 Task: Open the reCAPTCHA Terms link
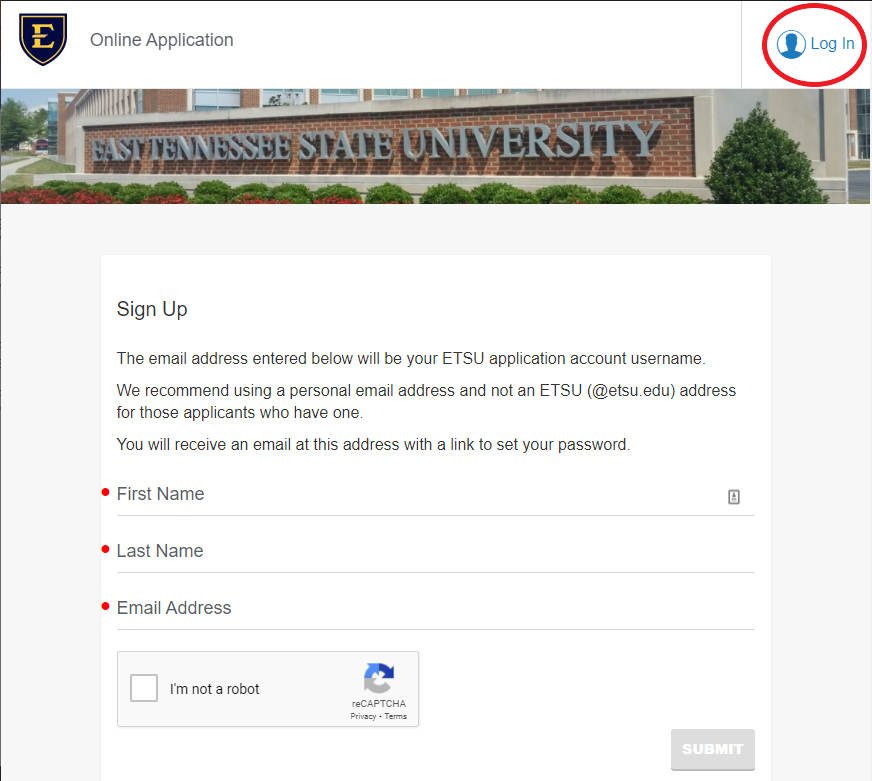[x=396, y=716]
